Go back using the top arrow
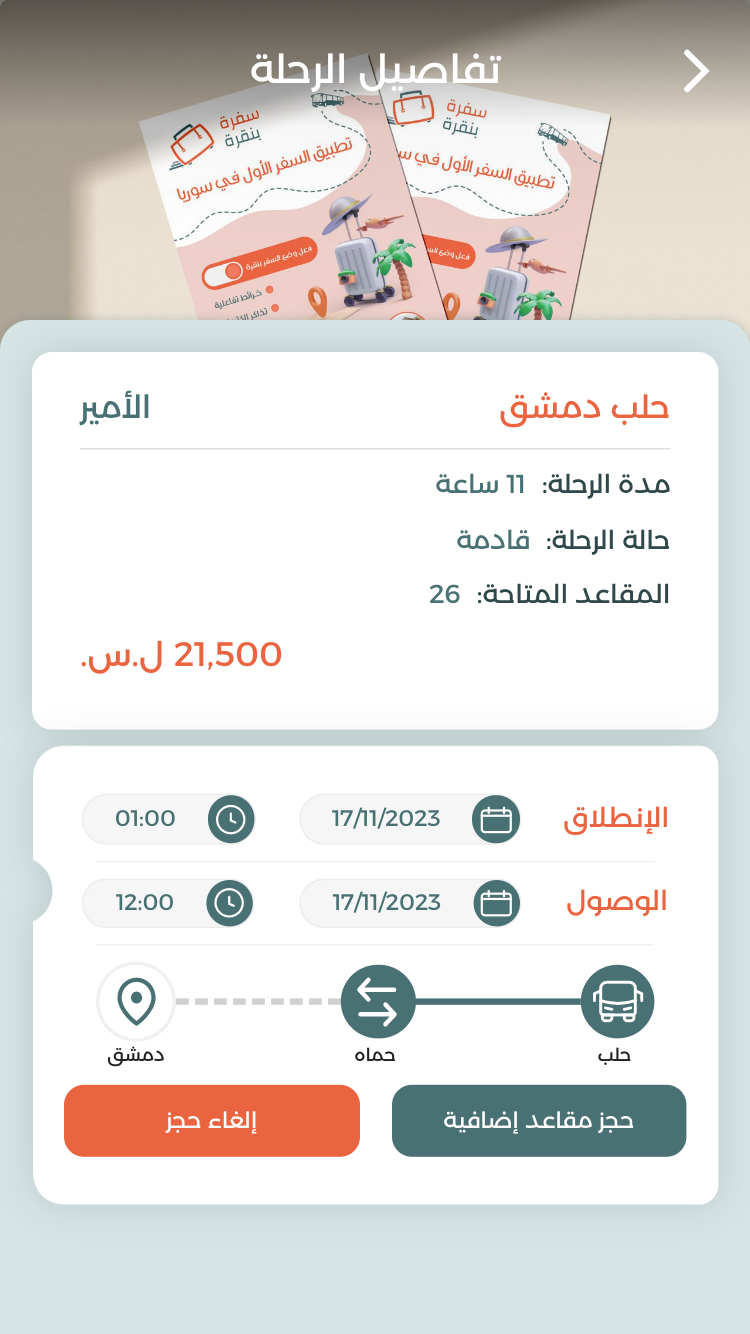 696,71
